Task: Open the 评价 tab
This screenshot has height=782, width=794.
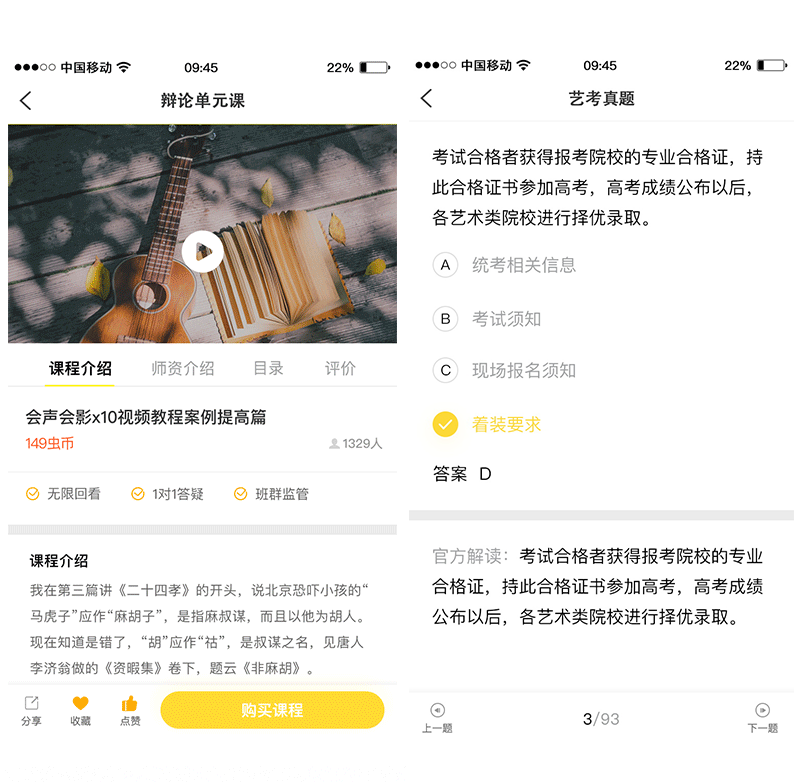Action: pyautogui.click(x=340, y=368)
